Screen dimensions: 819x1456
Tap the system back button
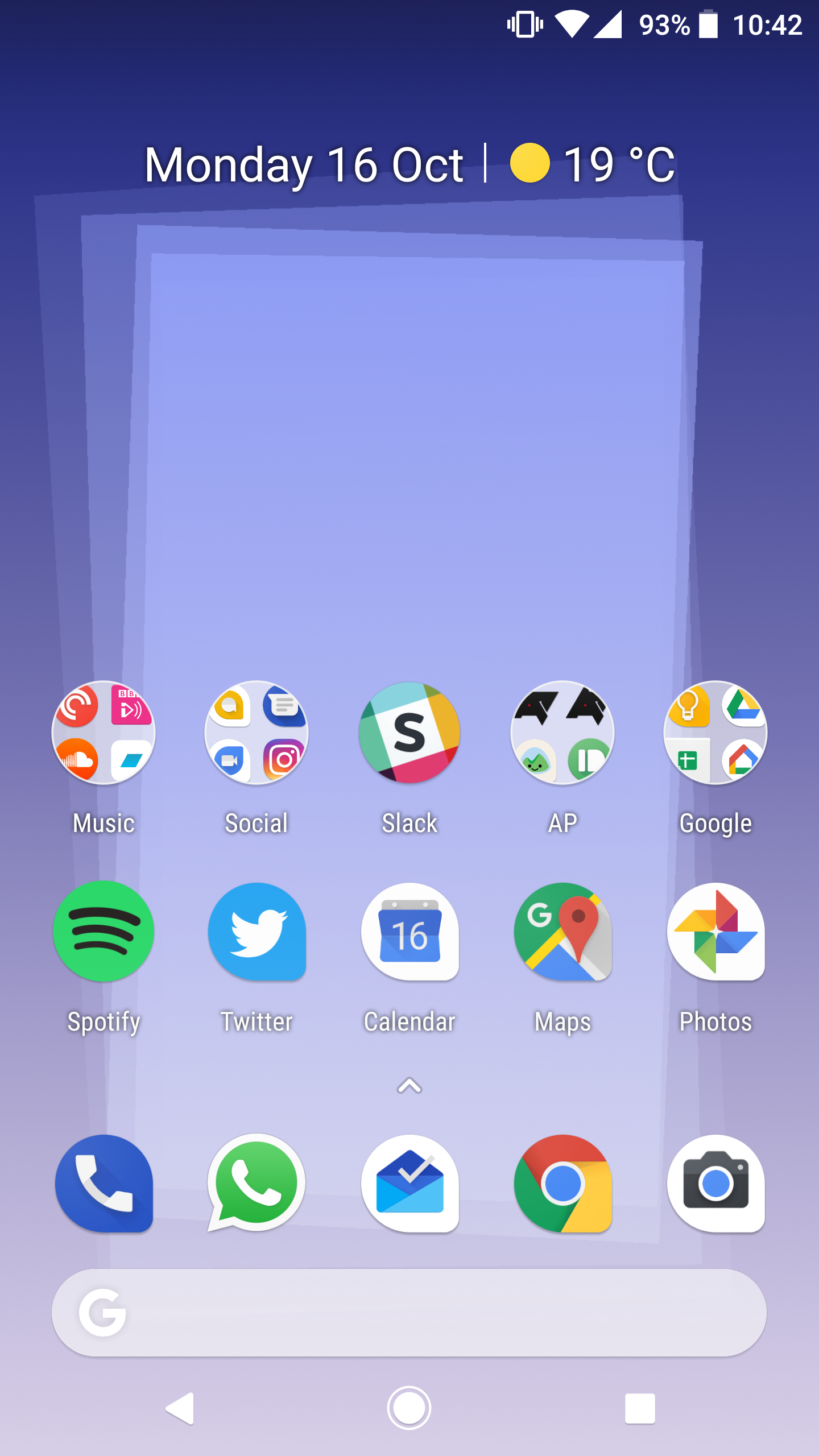coord(180,1409)
